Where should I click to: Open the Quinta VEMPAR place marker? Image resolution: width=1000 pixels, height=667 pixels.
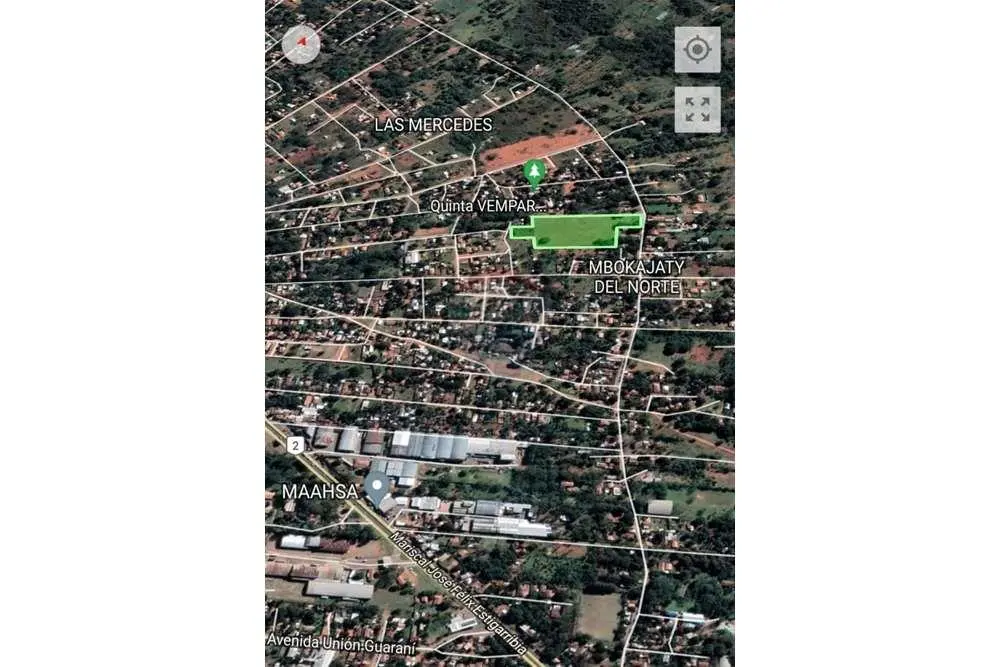[x=535, y=174]
